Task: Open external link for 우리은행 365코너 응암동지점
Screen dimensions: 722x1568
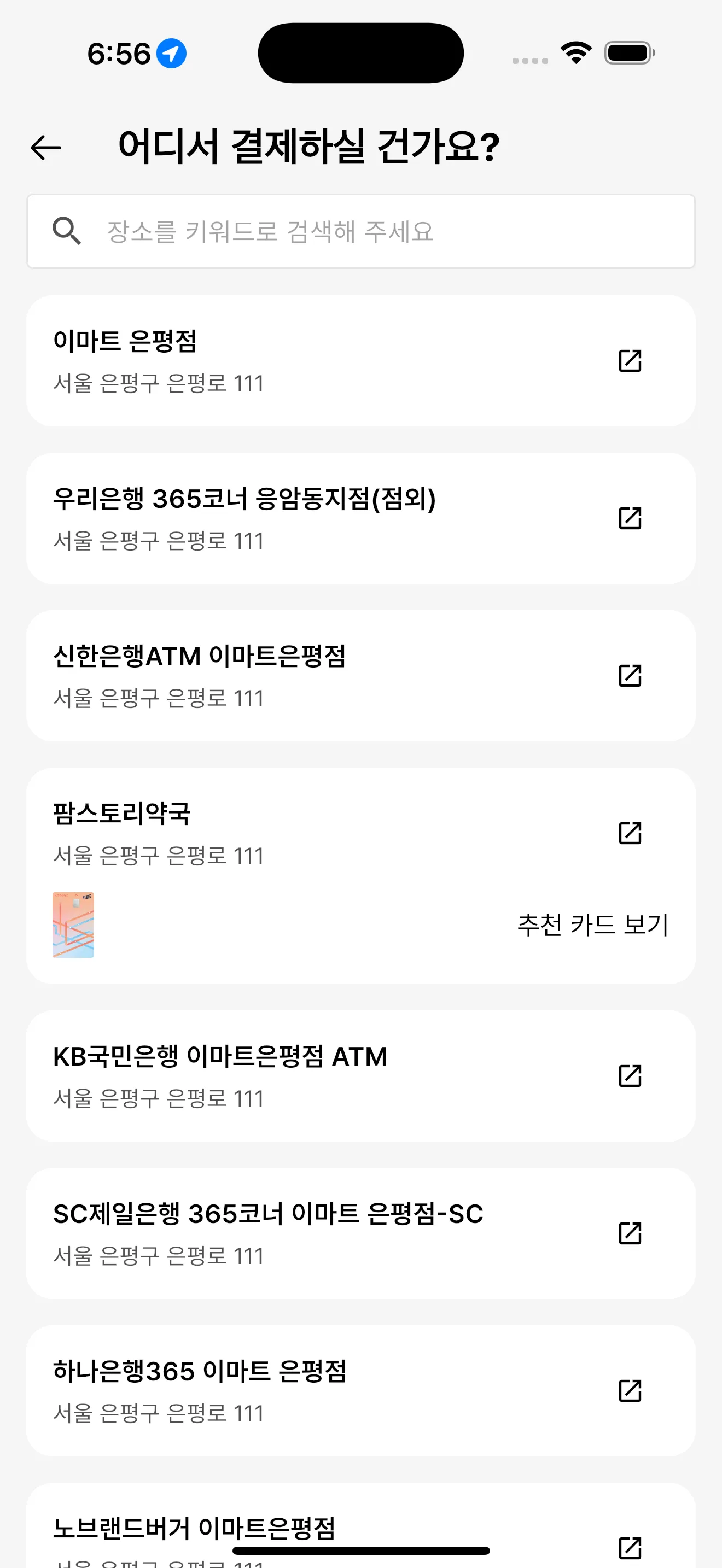Action: click(630, 518)
